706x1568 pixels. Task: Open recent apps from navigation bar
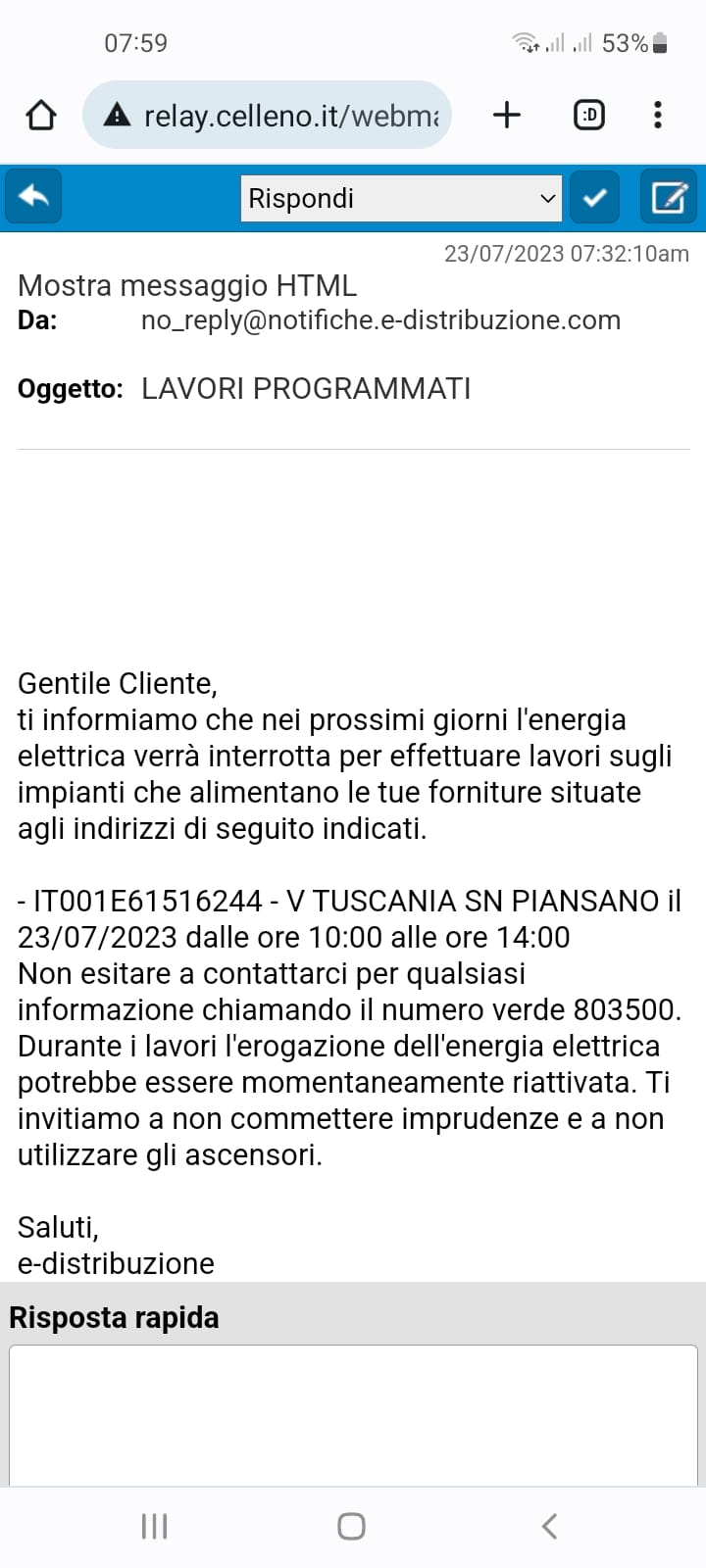coord(155,1526)
